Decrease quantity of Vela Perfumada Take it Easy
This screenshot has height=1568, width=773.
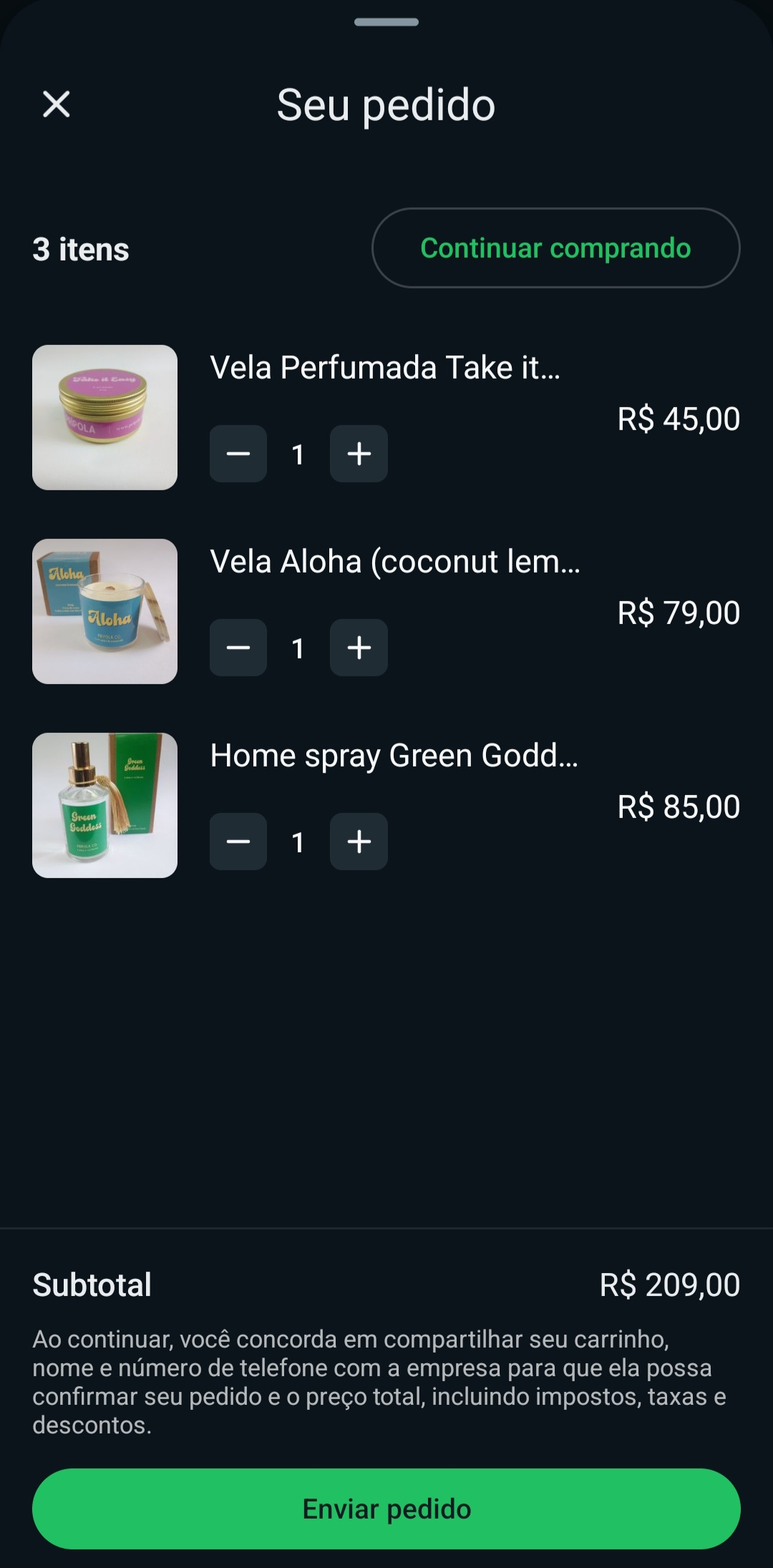pyautogui.click(x=238, y=453)
